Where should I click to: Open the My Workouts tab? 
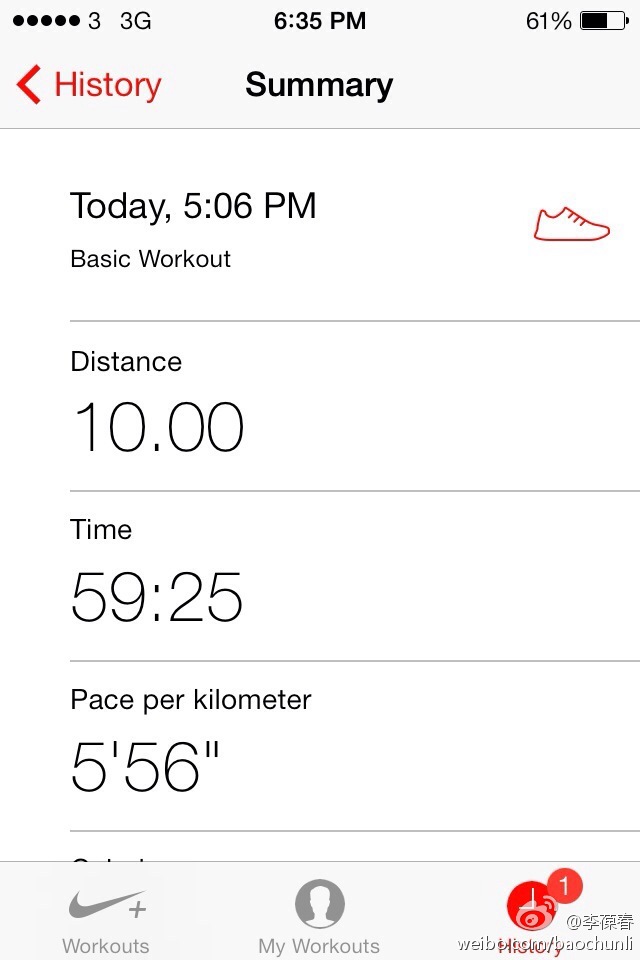[x=319, y=918]
